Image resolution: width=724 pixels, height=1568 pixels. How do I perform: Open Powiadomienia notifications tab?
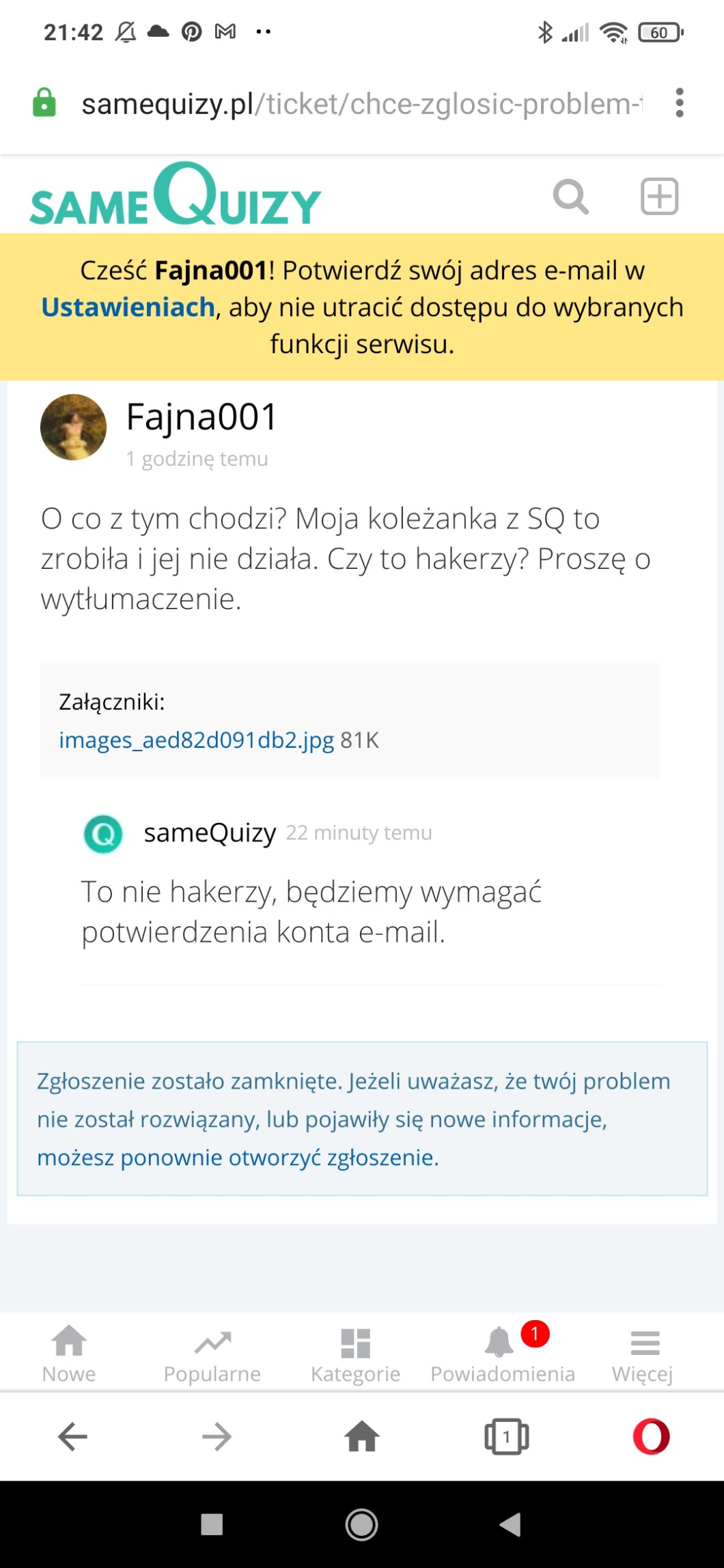point(503,1354)
